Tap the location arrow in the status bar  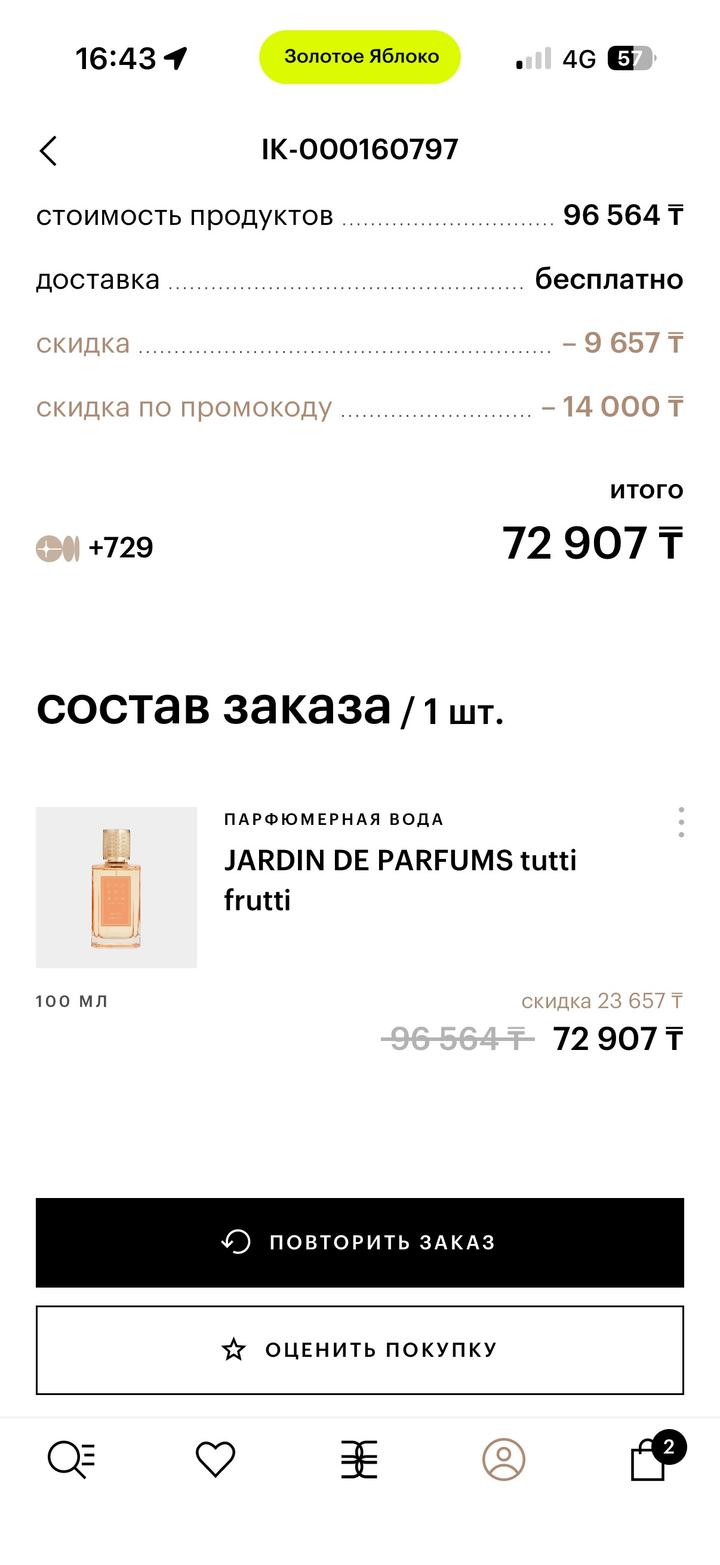coord(177,57)
